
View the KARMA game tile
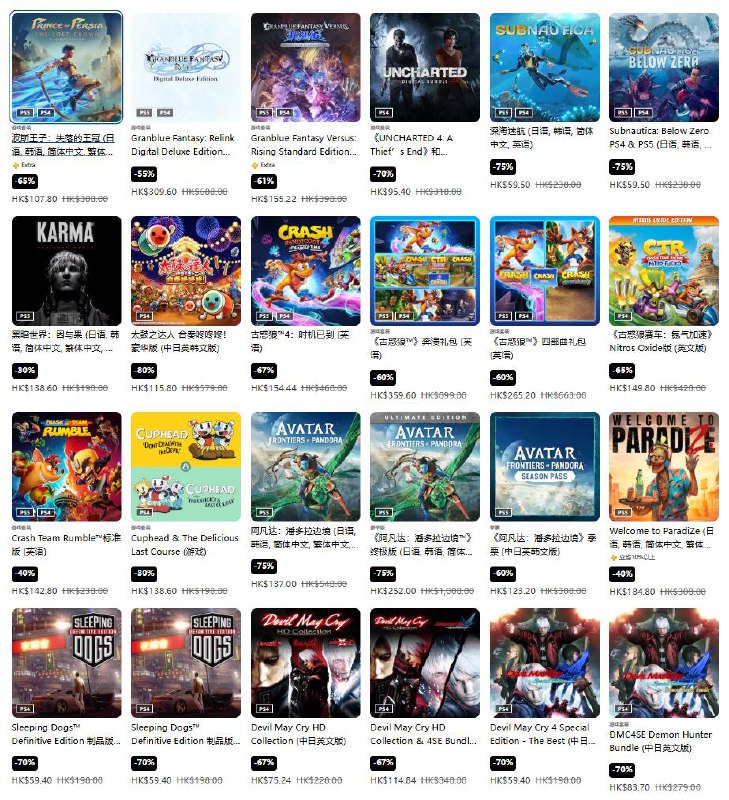tap(66, 270)
